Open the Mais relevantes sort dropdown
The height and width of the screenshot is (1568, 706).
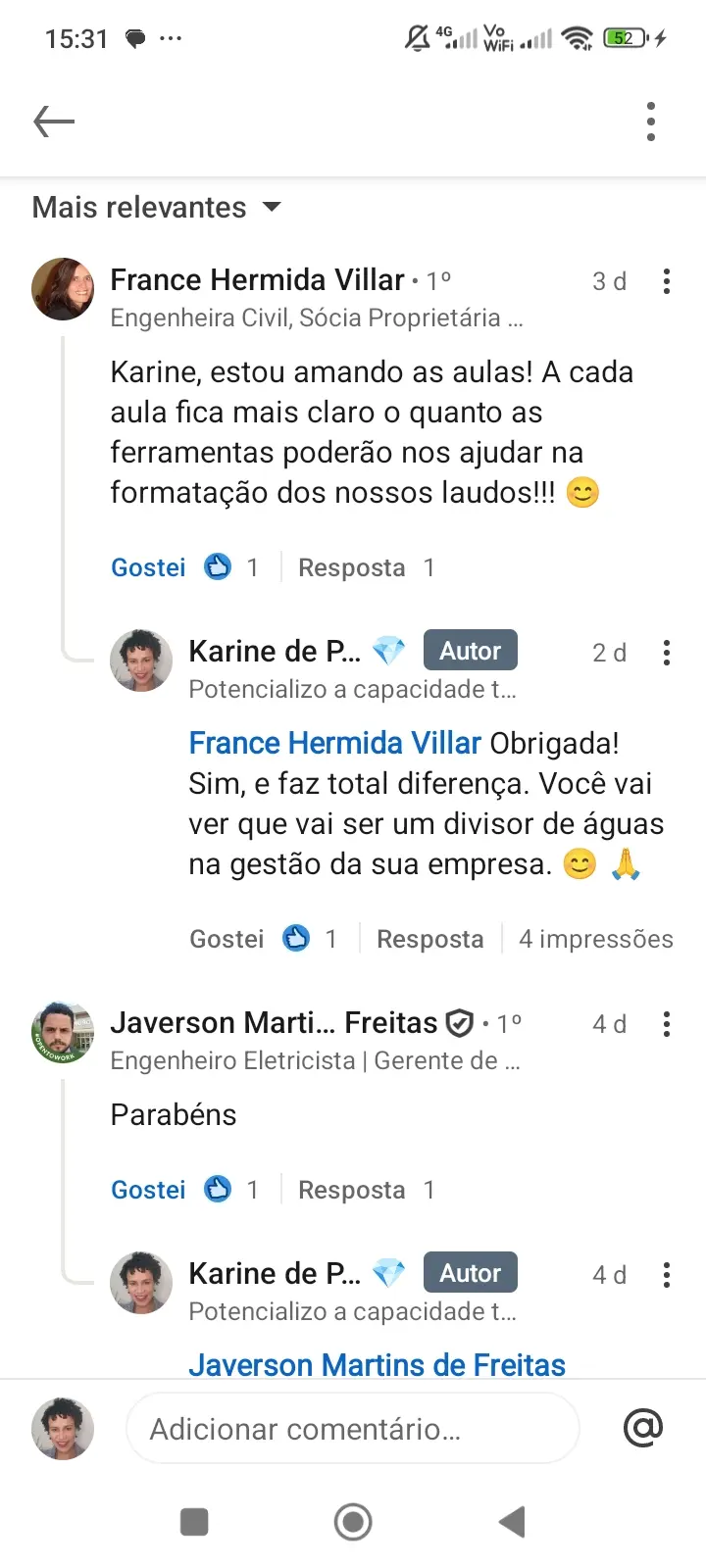coord(154,207)
